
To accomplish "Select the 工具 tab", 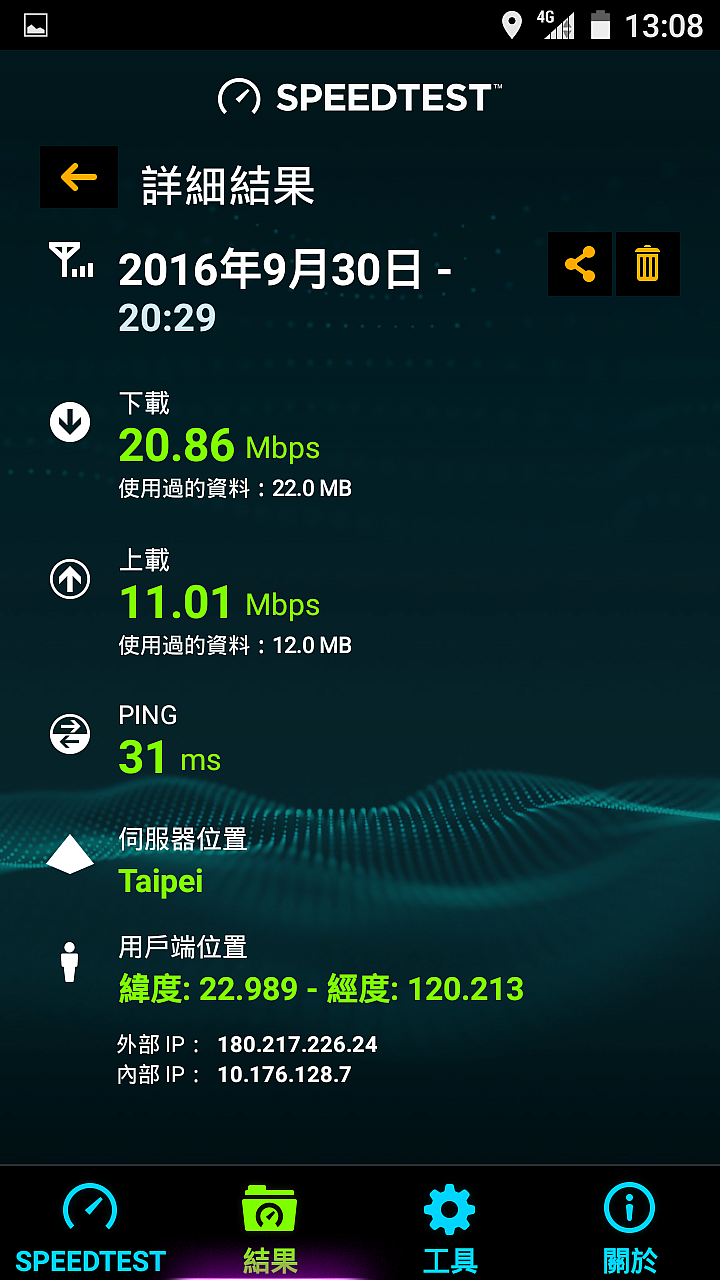I will point(450,1225).
